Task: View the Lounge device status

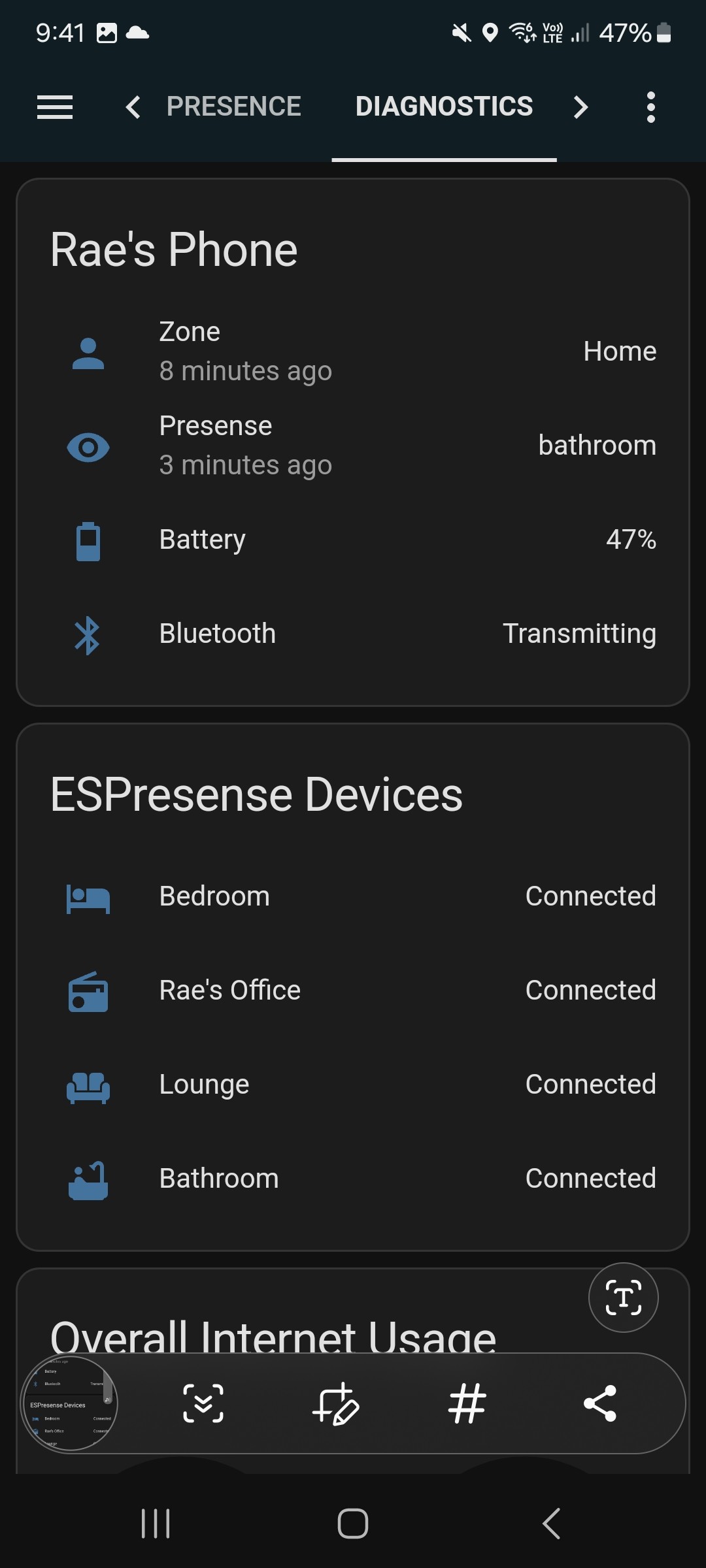Action: click(x=353, y=1085)
